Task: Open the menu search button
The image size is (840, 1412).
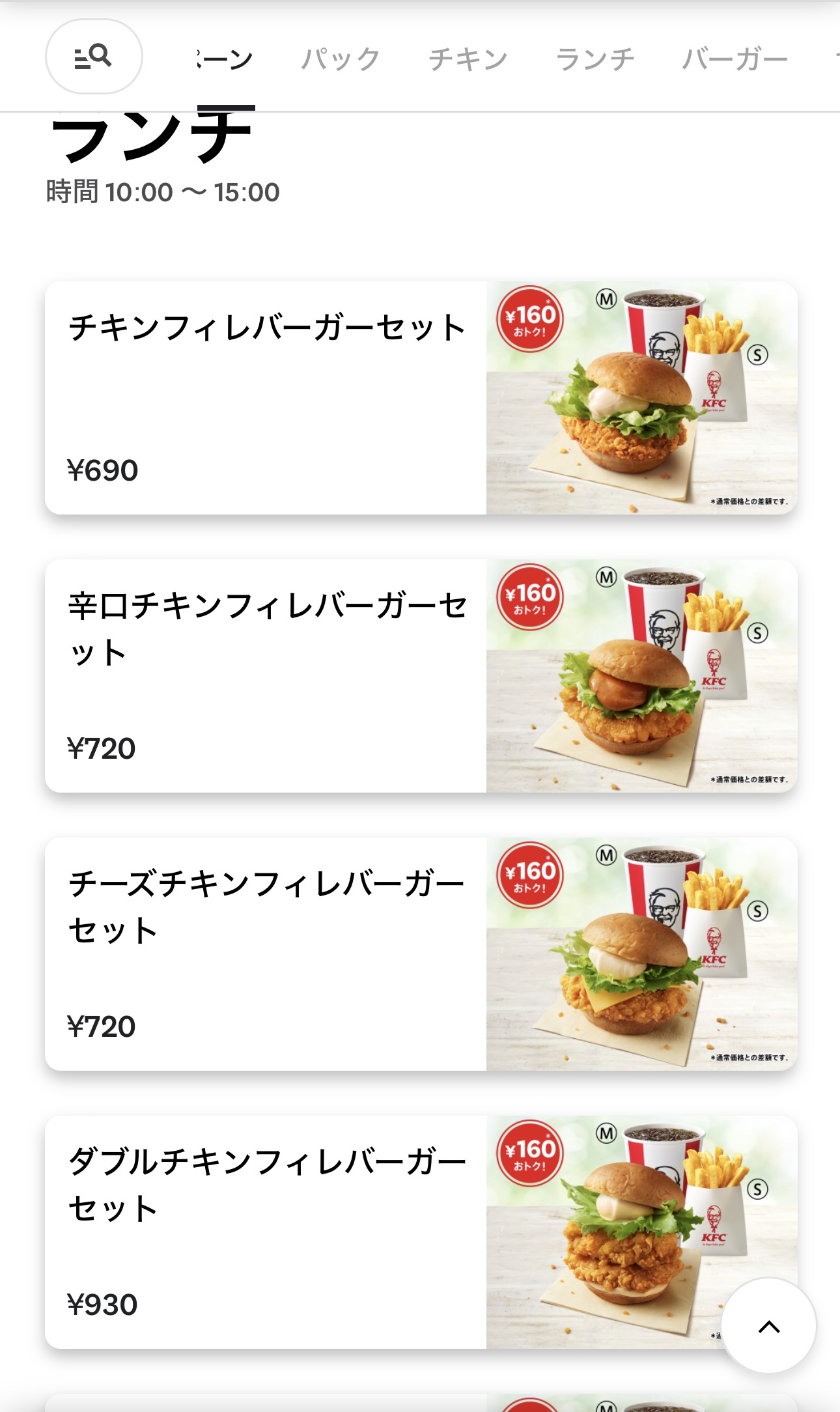Action: coord(94,57)
